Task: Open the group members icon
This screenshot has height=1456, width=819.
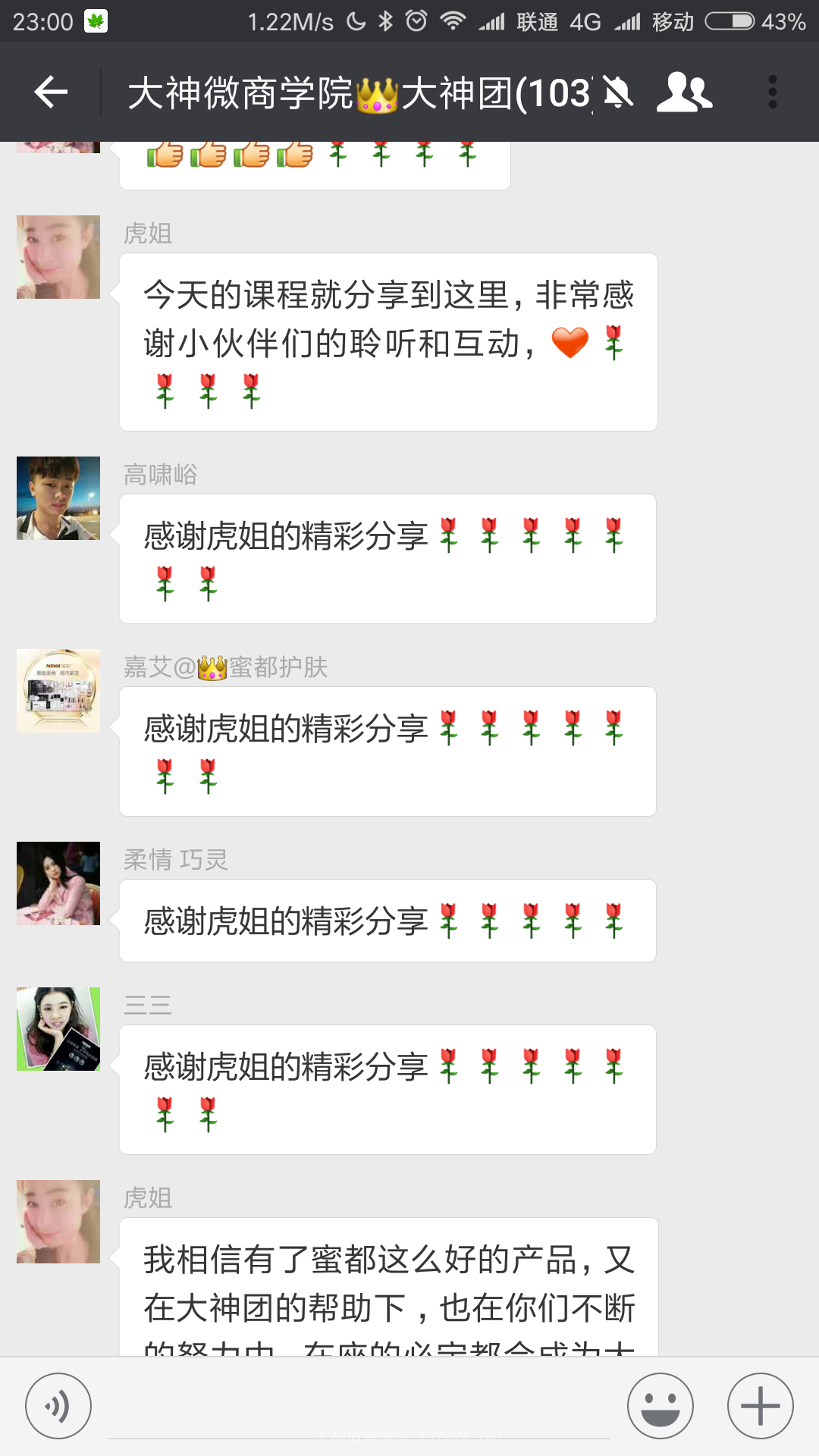Action: pyautogui.click(x=684, y=93)
